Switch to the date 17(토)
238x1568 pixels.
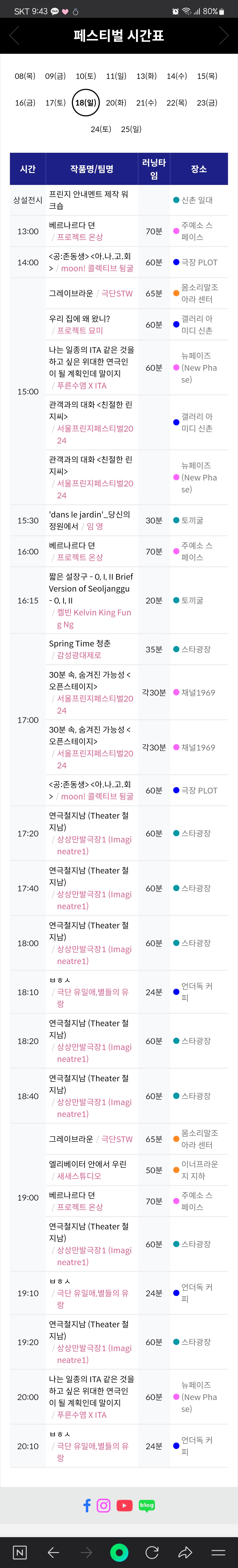pyautogui.click(x=55, y=103)
